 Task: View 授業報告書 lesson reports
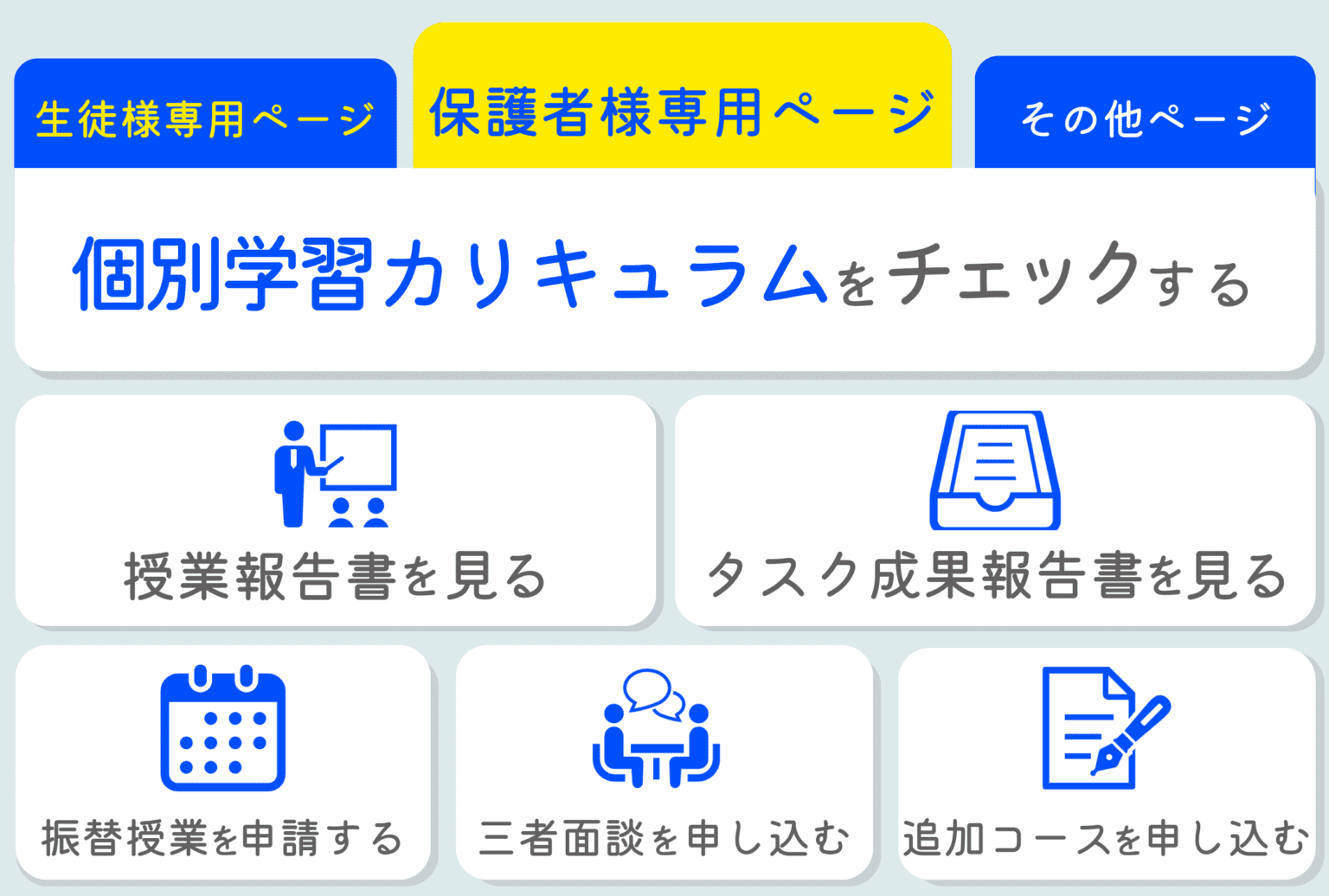336,512
